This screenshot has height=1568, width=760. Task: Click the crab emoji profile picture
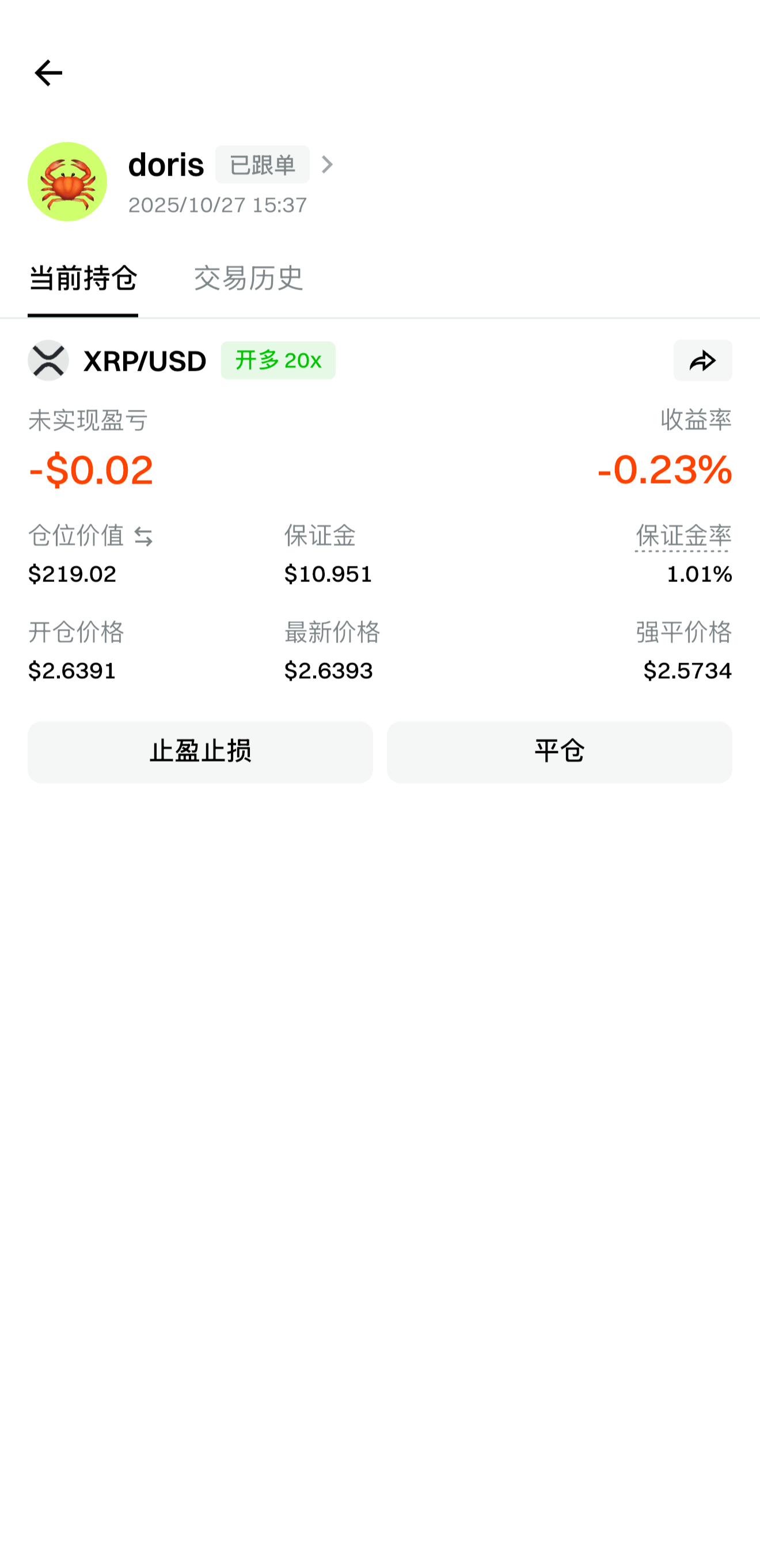67,181
